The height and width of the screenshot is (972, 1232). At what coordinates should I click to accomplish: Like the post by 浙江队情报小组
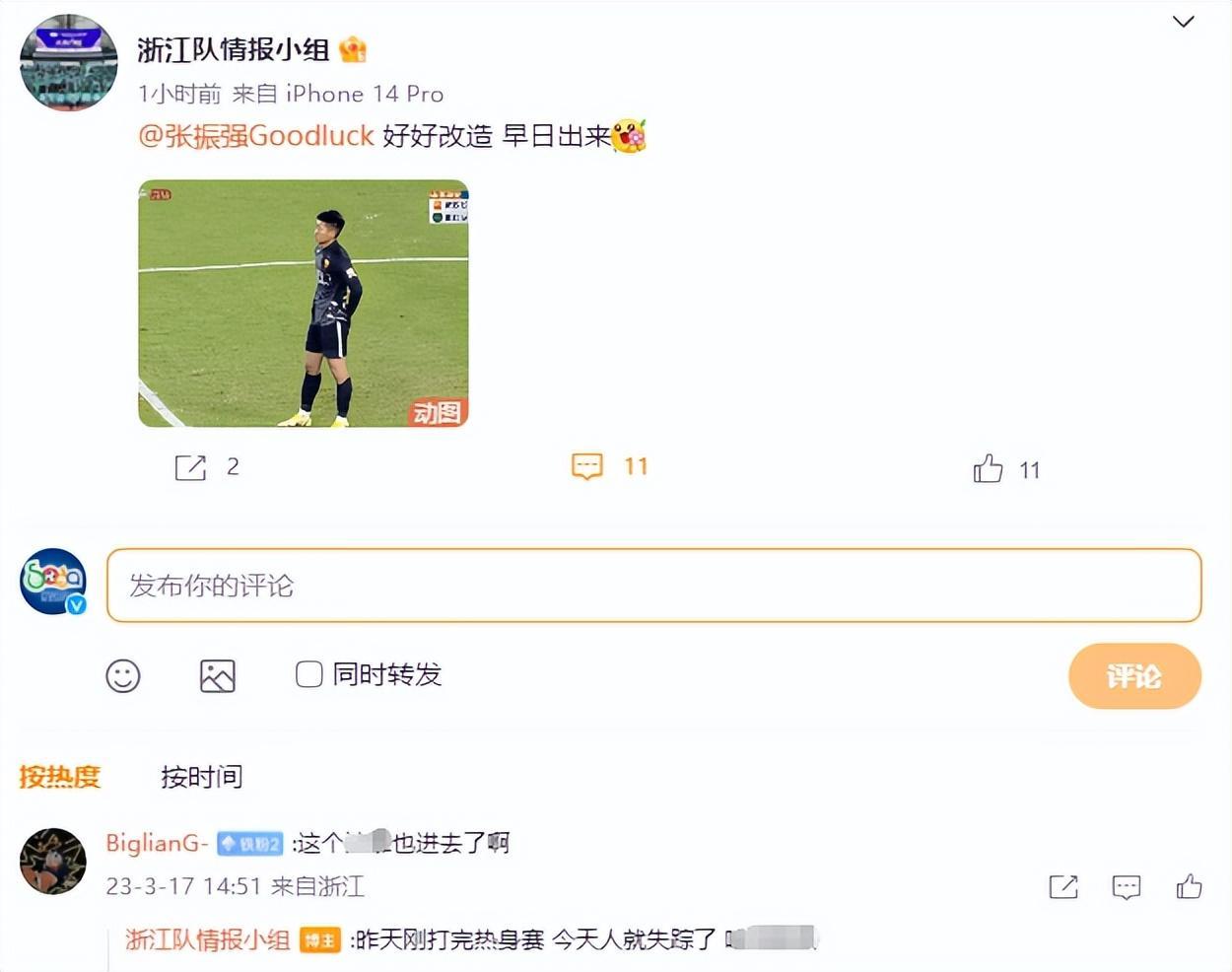pyautogui.click(x=988, y=469)
